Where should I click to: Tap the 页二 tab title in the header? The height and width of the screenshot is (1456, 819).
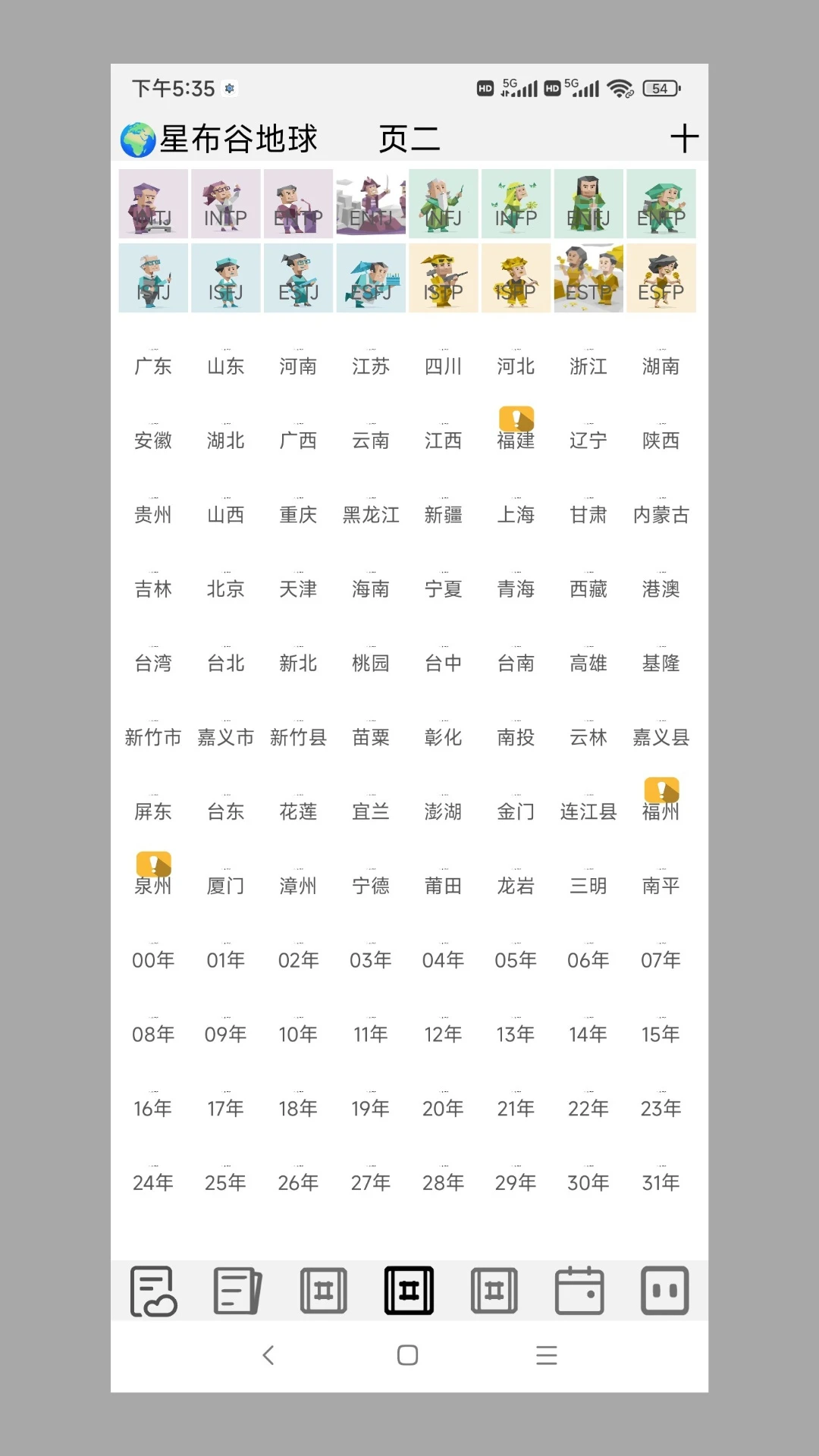pos(410,140)
